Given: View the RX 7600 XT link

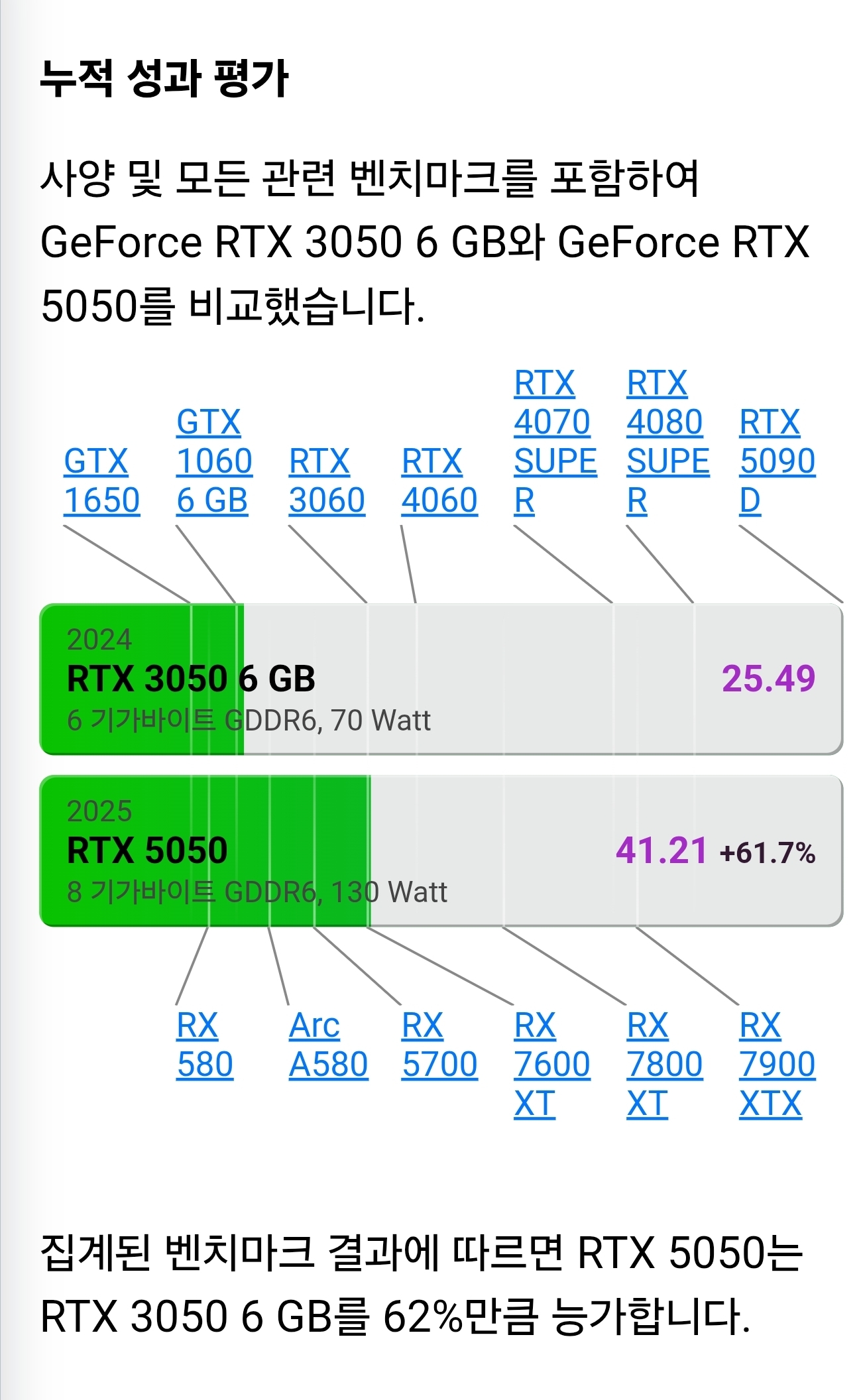Looking at the screenshot, I should [552, 1065].
